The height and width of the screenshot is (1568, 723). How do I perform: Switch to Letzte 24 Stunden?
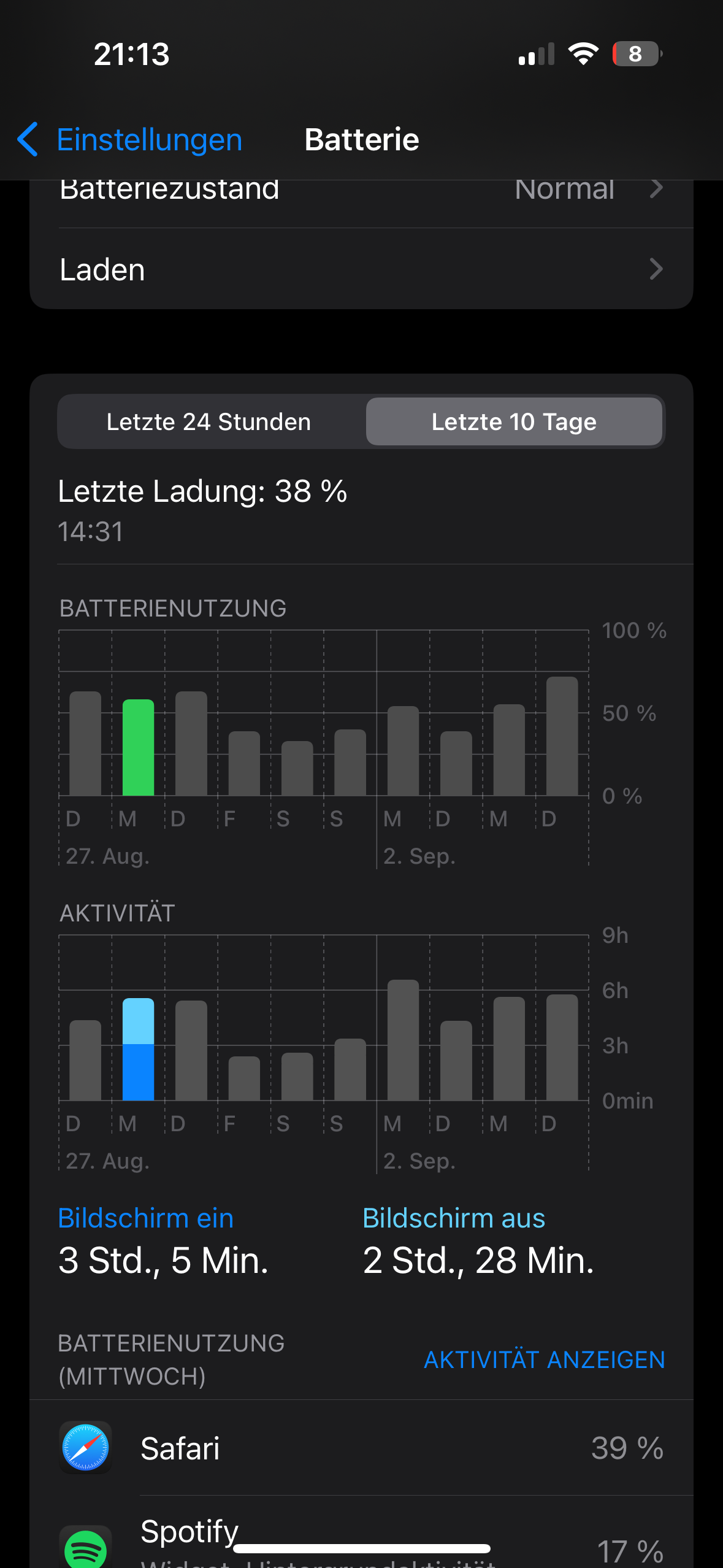pos(209,422)
